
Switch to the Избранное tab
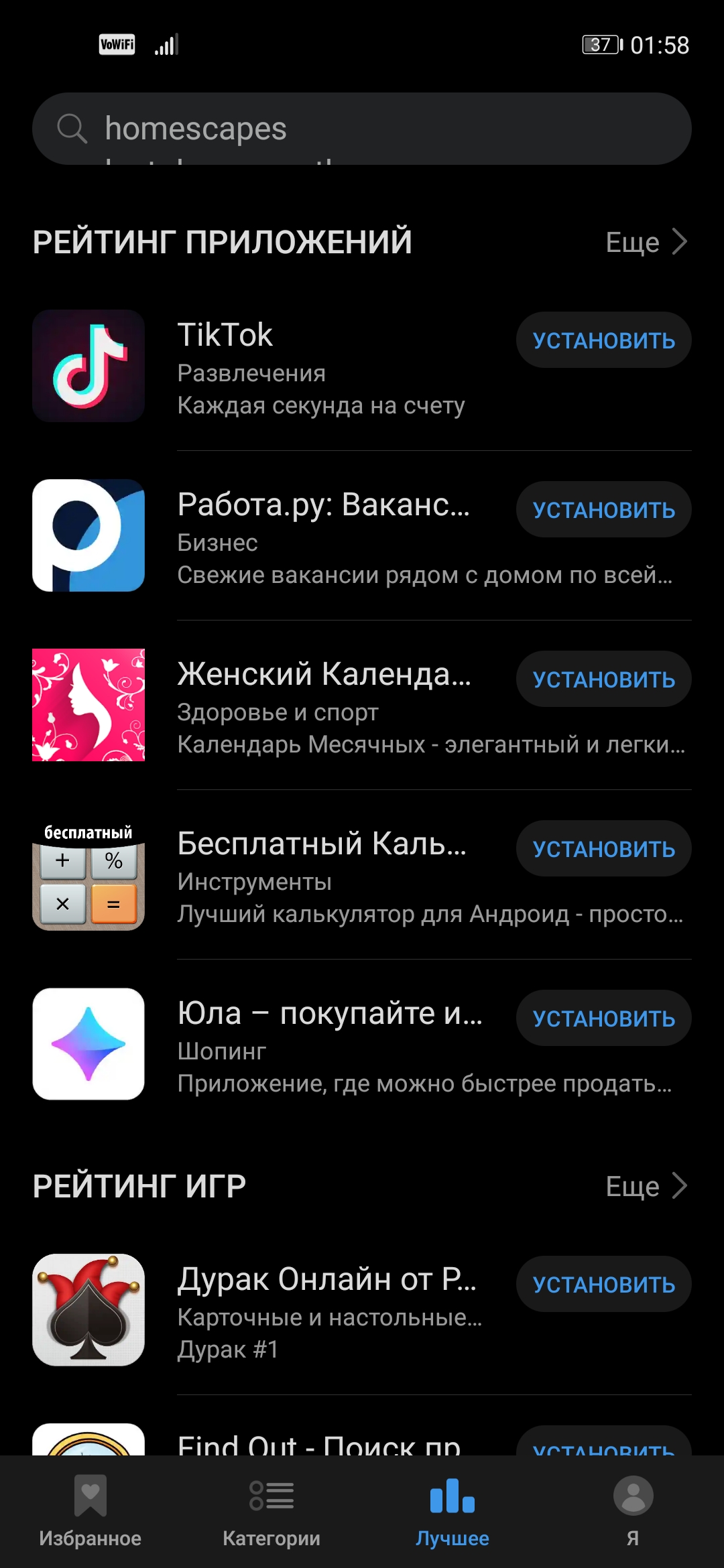tap(90, 1512)
